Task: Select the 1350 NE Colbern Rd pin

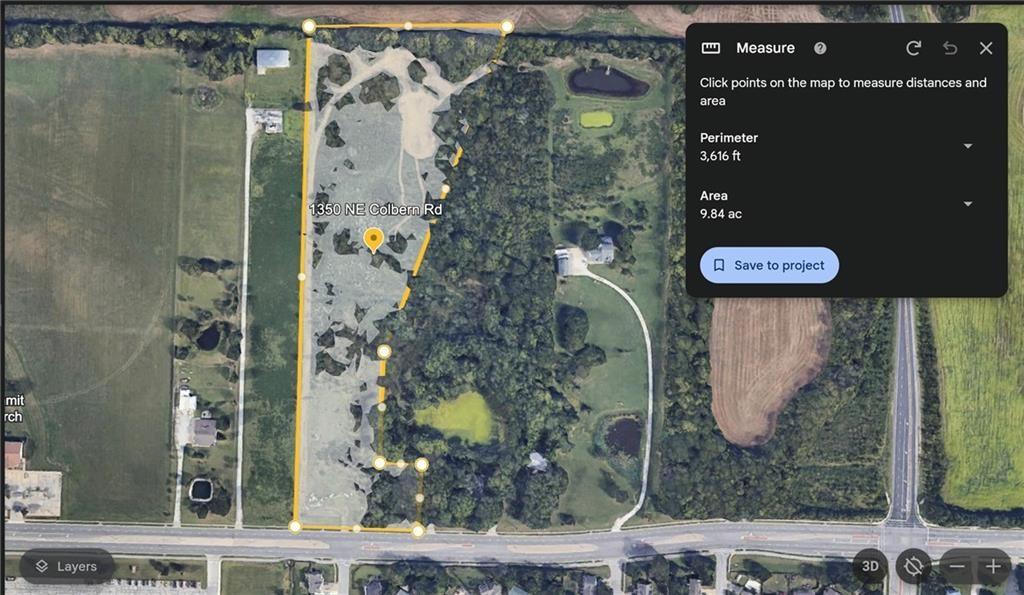Action: tap(373, 240)
